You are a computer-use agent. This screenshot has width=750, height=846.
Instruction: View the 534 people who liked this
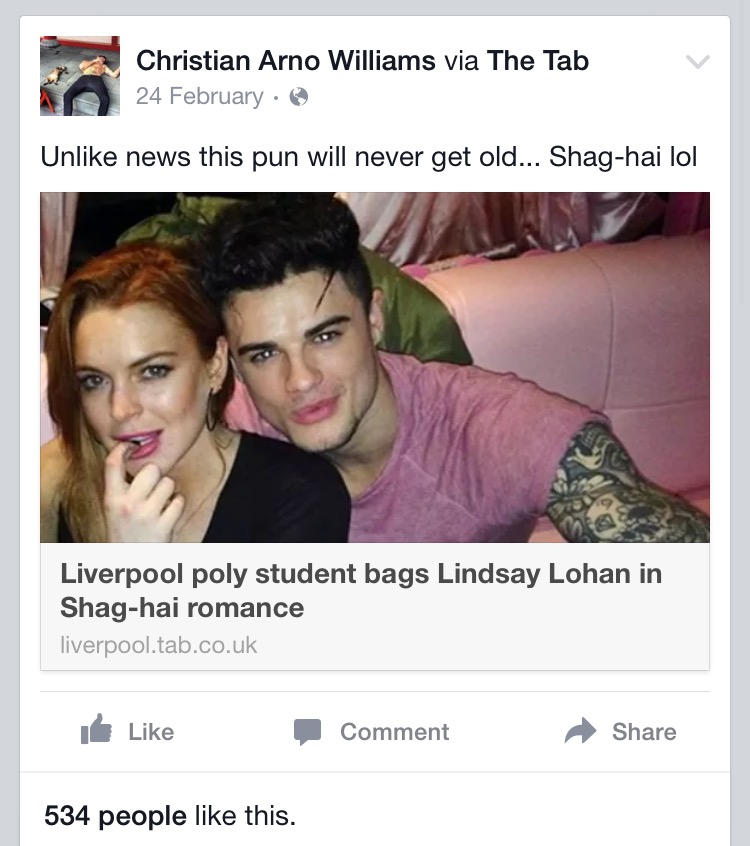pos(115,816)
